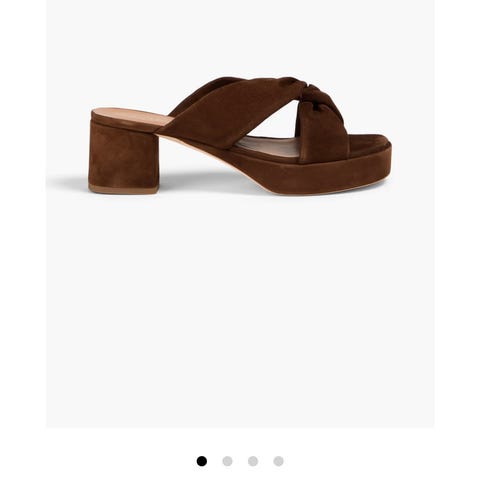Go to the fourth image indicator dot
480x480 pixels.
tap(279, 461)
